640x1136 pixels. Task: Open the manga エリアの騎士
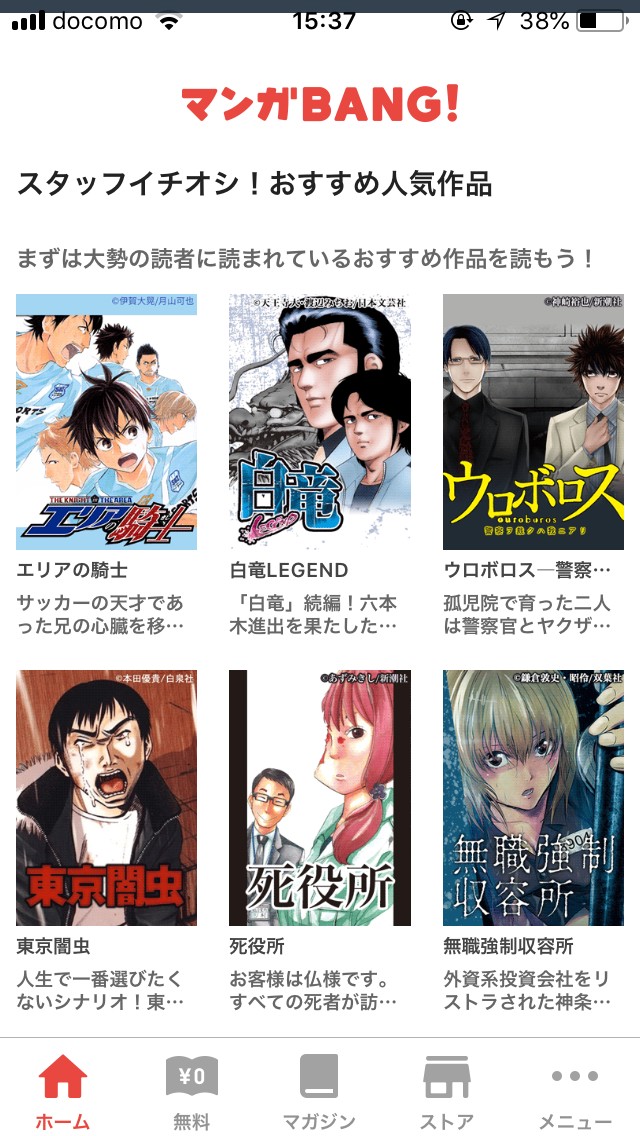coord(106,422)
